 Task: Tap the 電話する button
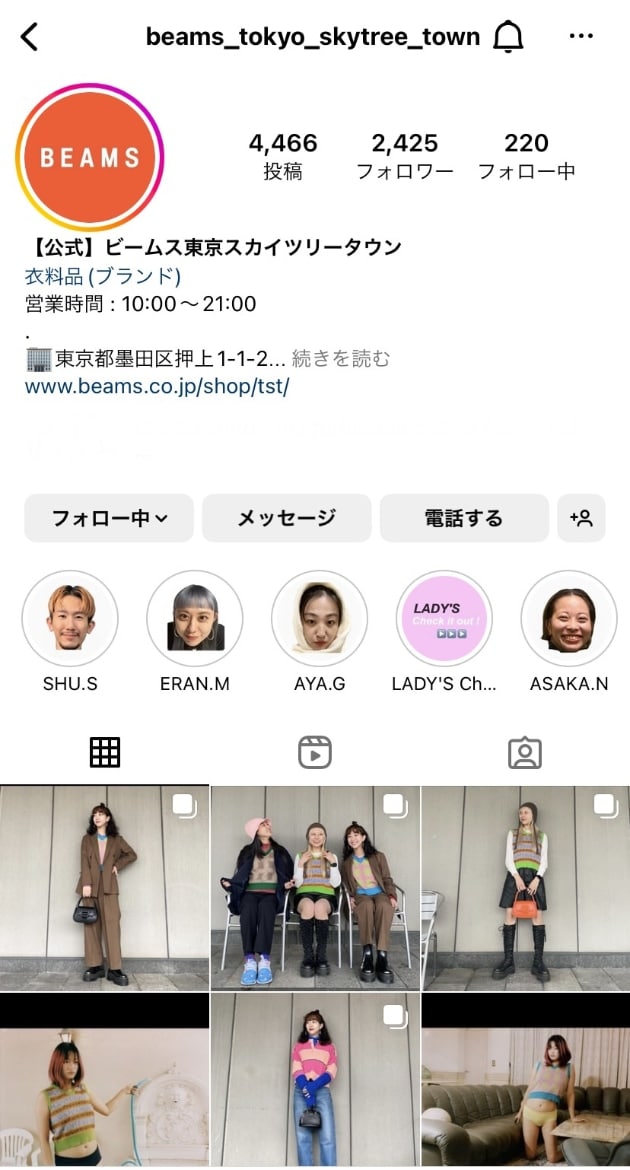[464, 518]
